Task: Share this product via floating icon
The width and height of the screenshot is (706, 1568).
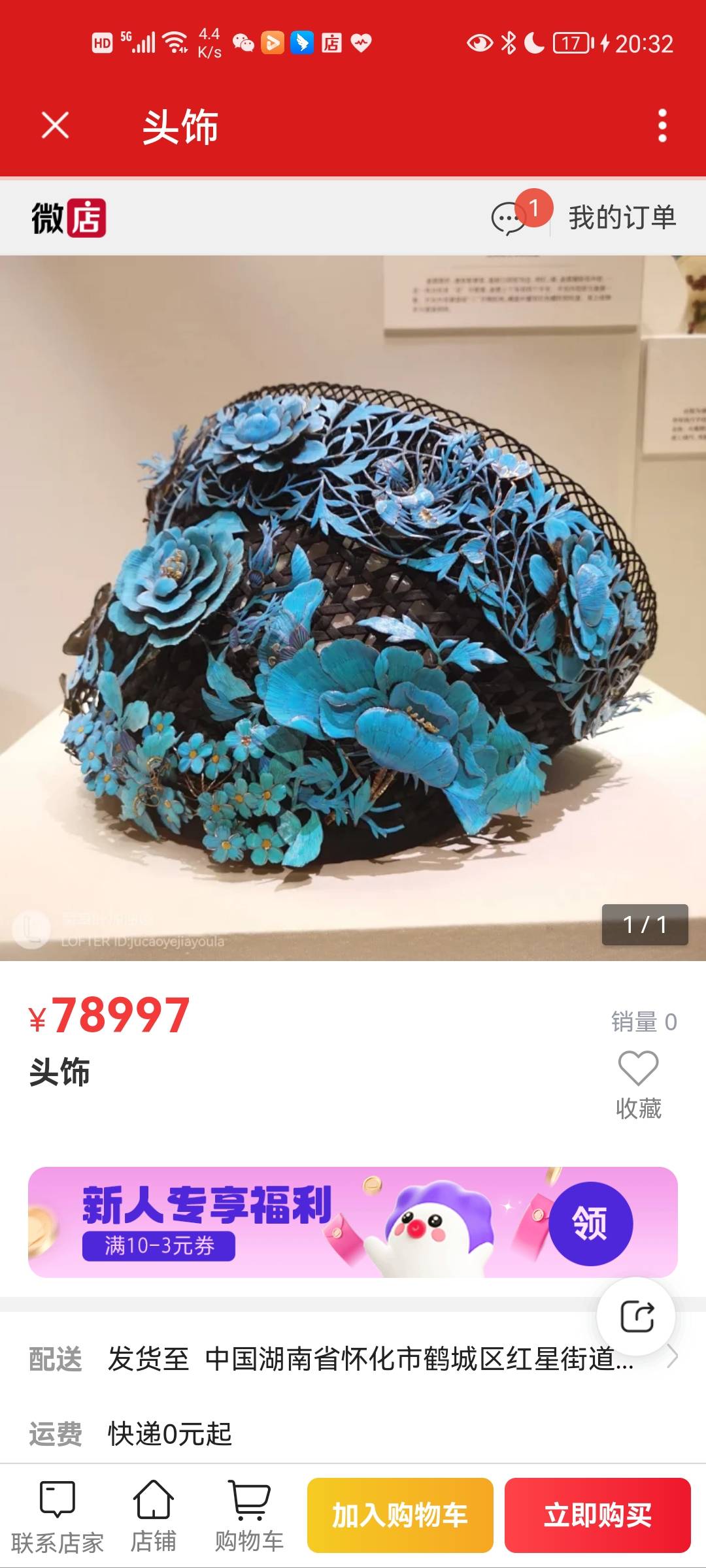Action: pos(637,1316)
